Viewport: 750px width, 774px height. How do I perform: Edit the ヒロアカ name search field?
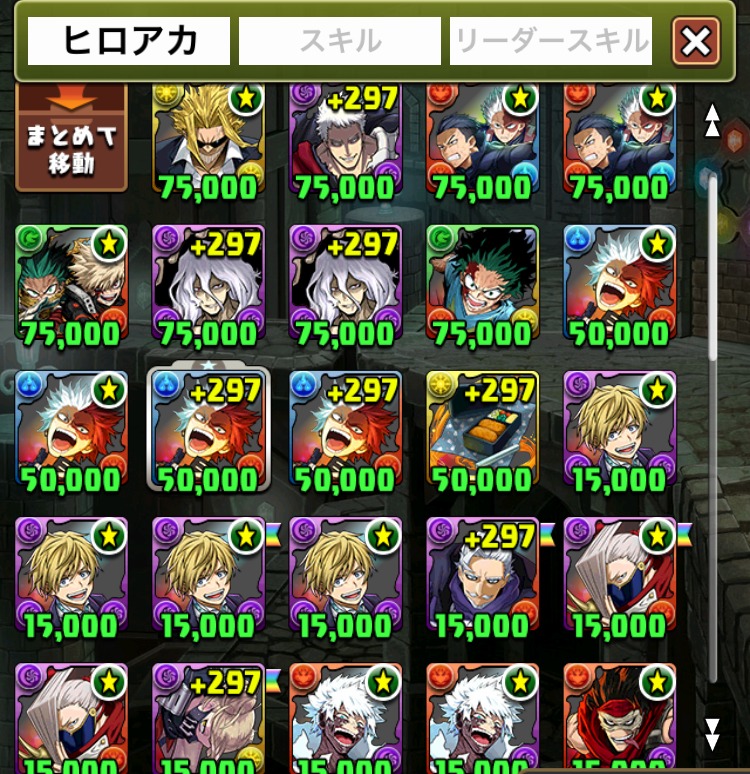pyautogui.click(x=129, y=41)
